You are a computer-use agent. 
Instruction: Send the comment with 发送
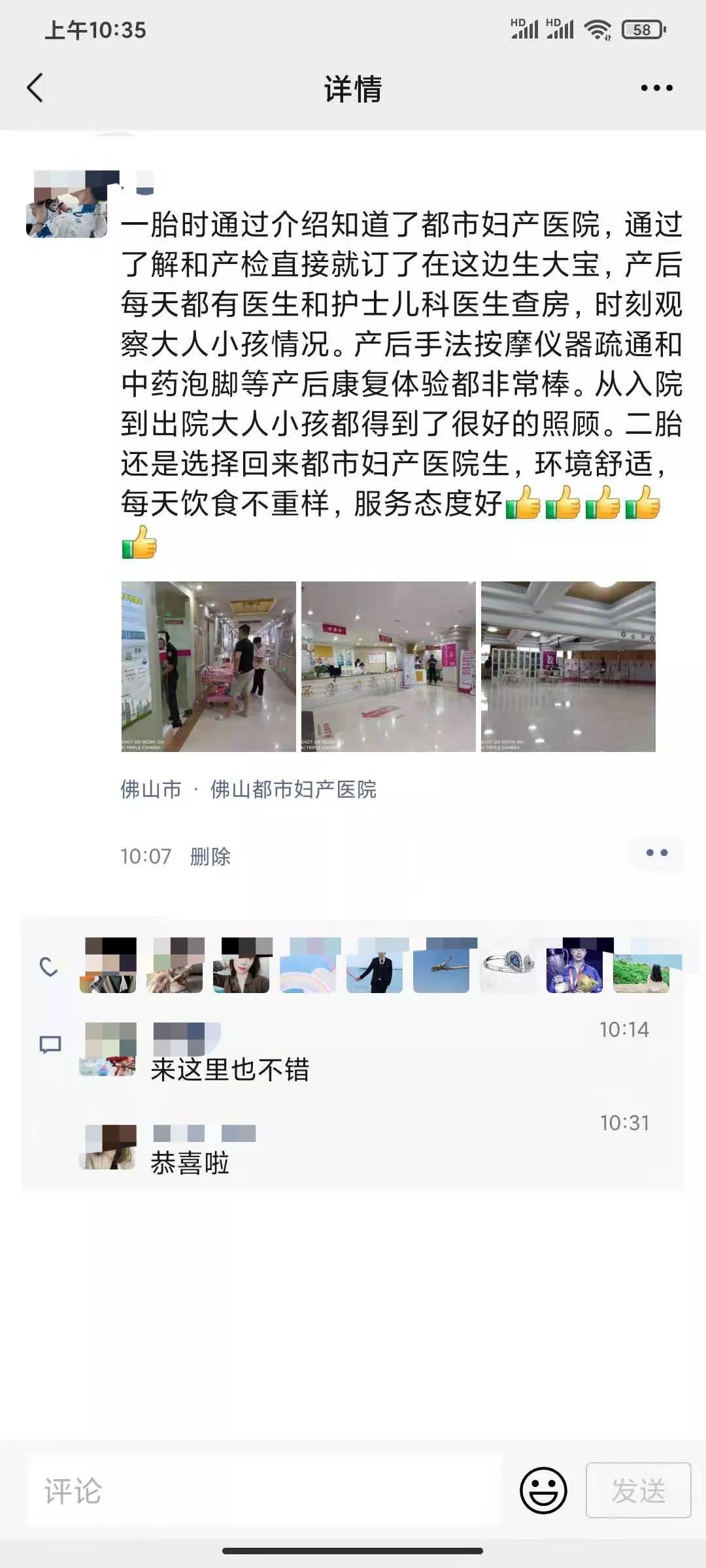pos(638,1490)
